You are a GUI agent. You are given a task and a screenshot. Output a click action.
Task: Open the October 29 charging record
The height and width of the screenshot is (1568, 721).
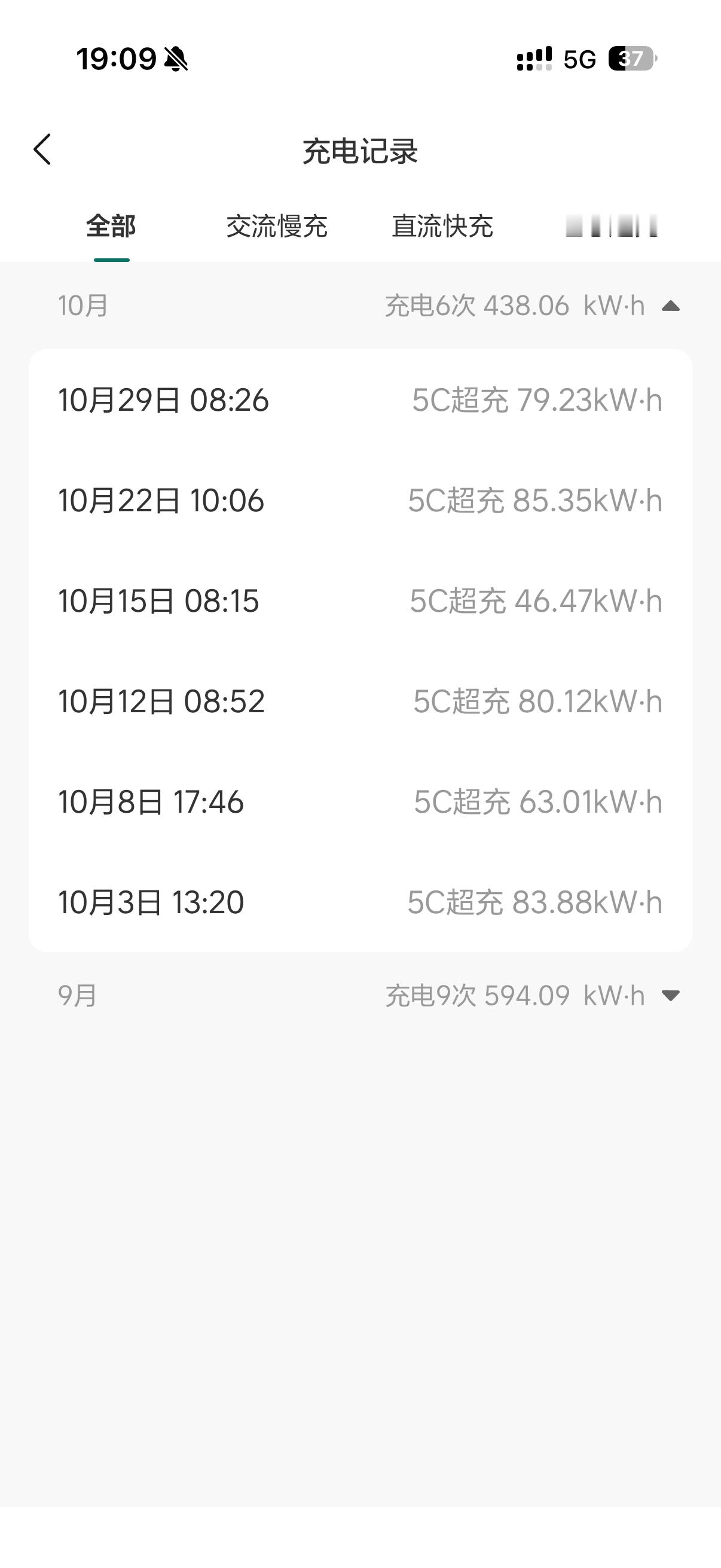point(359,401)
